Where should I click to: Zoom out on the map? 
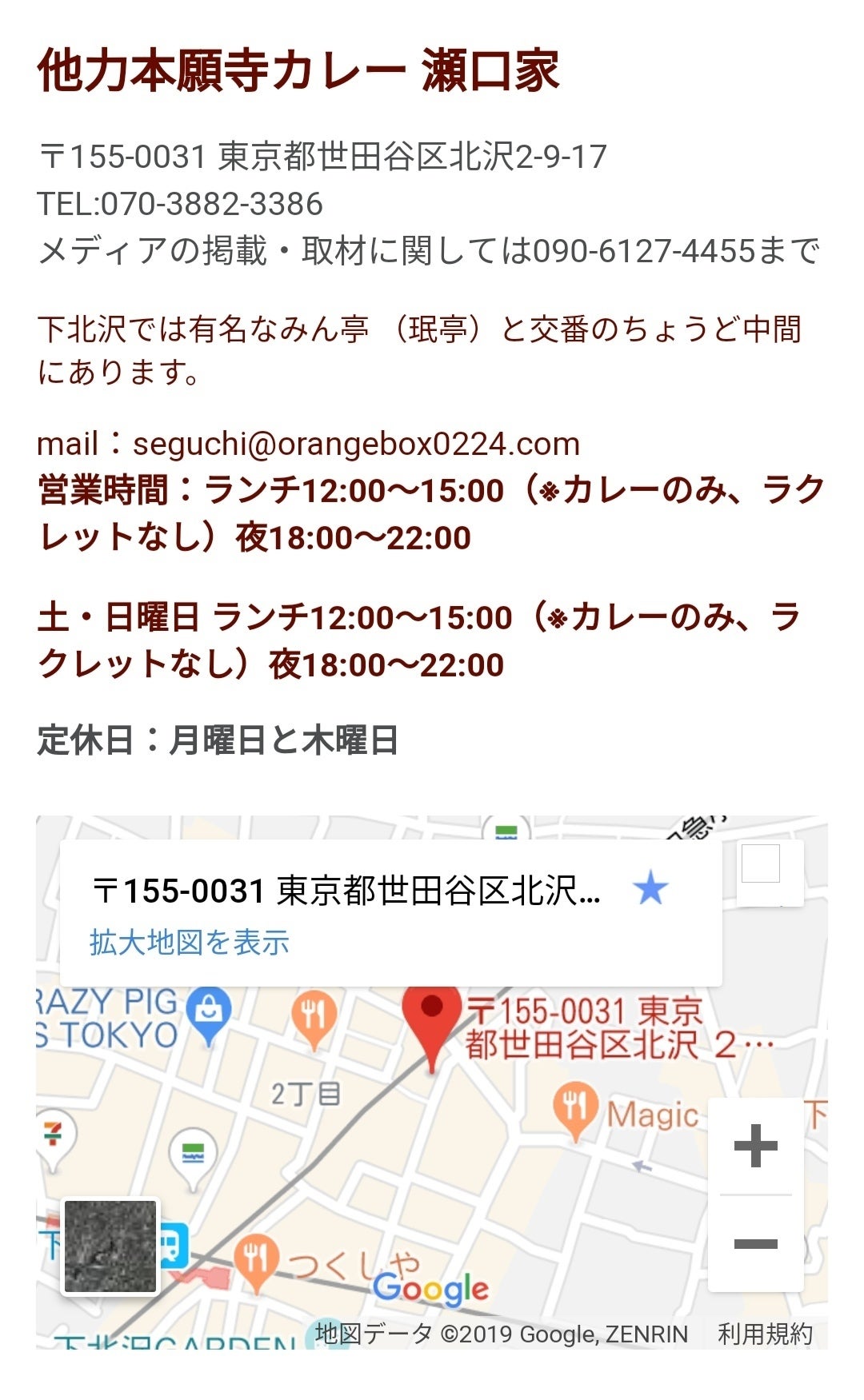pos(755,1243)
